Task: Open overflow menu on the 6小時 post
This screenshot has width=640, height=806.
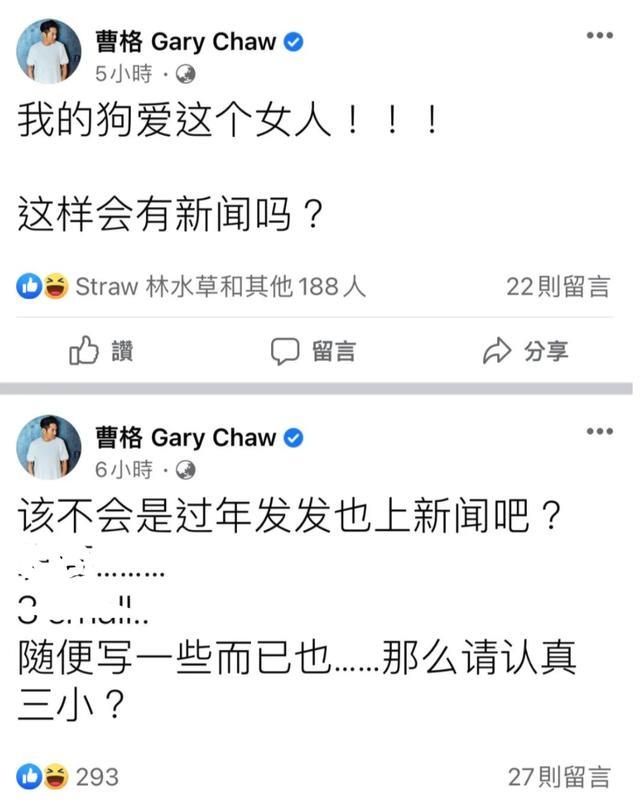Action: 599,432
